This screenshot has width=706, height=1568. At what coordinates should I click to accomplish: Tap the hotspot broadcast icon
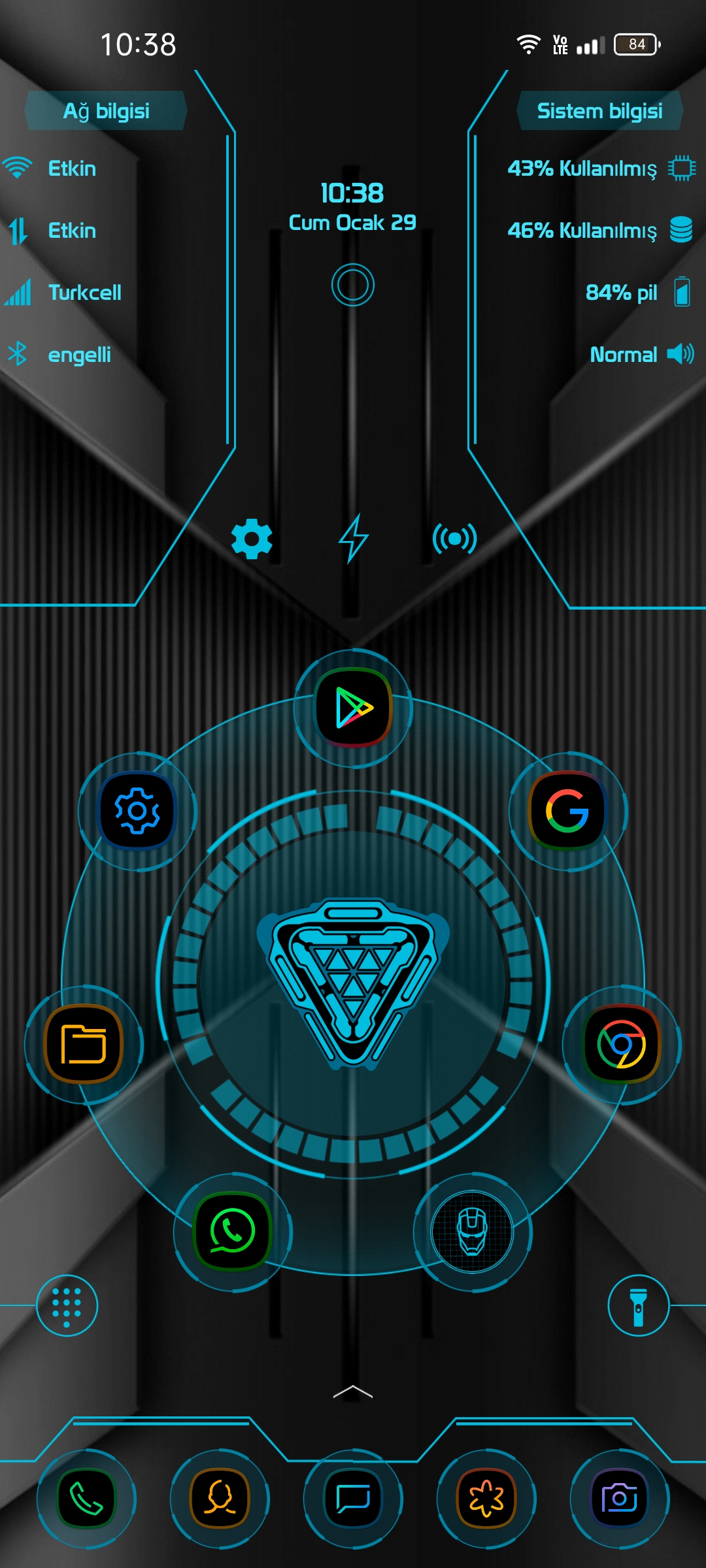pos(454,539)
